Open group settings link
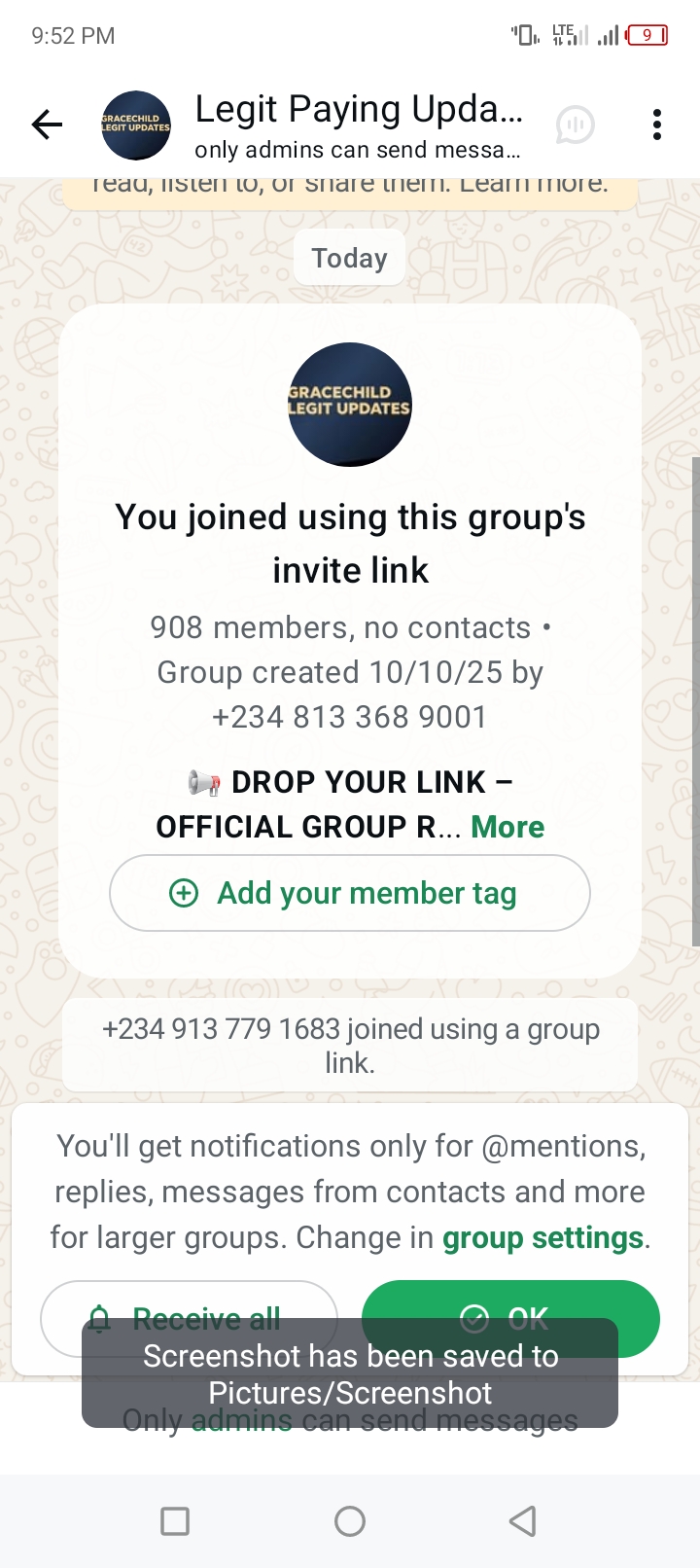This screenshot has width=700, height=1568. (542, 1237)
